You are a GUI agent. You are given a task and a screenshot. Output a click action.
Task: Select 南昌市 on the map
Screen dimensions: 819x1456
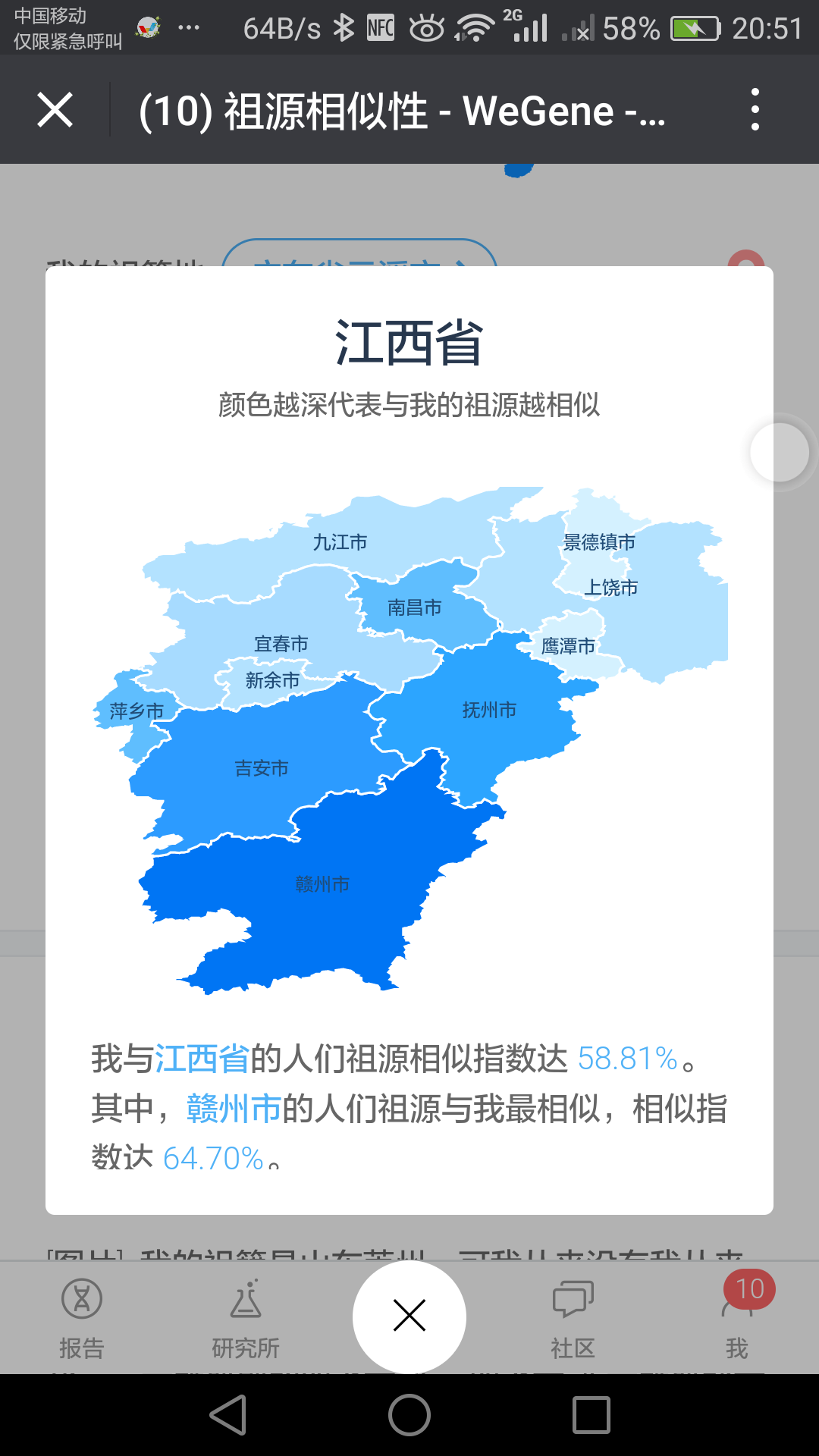(x=415, y=607)
